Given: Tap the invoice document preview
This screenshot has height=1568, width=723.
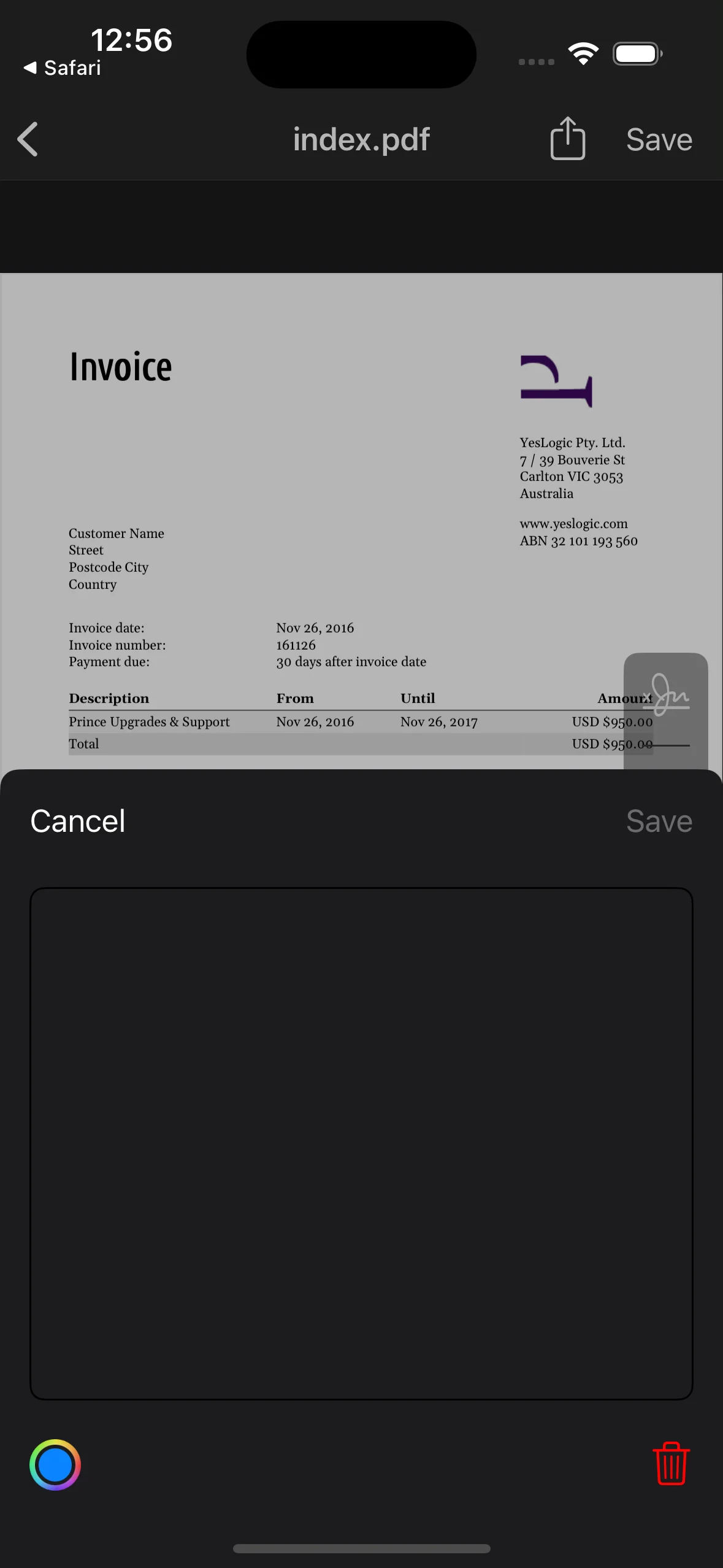Looking at the screenshot, I should click(x=276, y=521).
